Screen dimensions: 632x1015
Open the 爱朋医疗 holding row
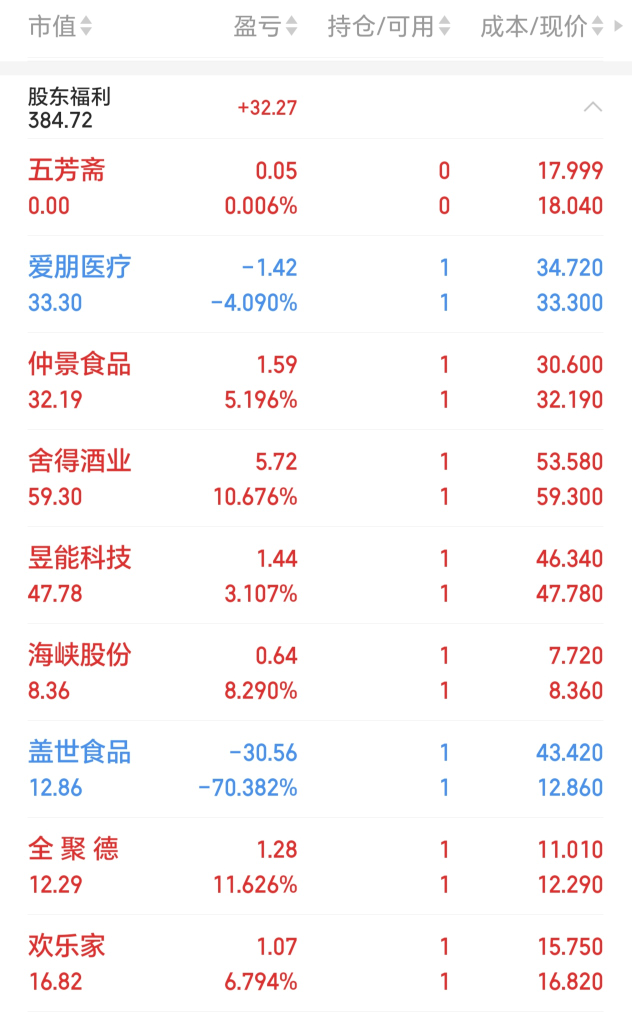pos(315,285)
